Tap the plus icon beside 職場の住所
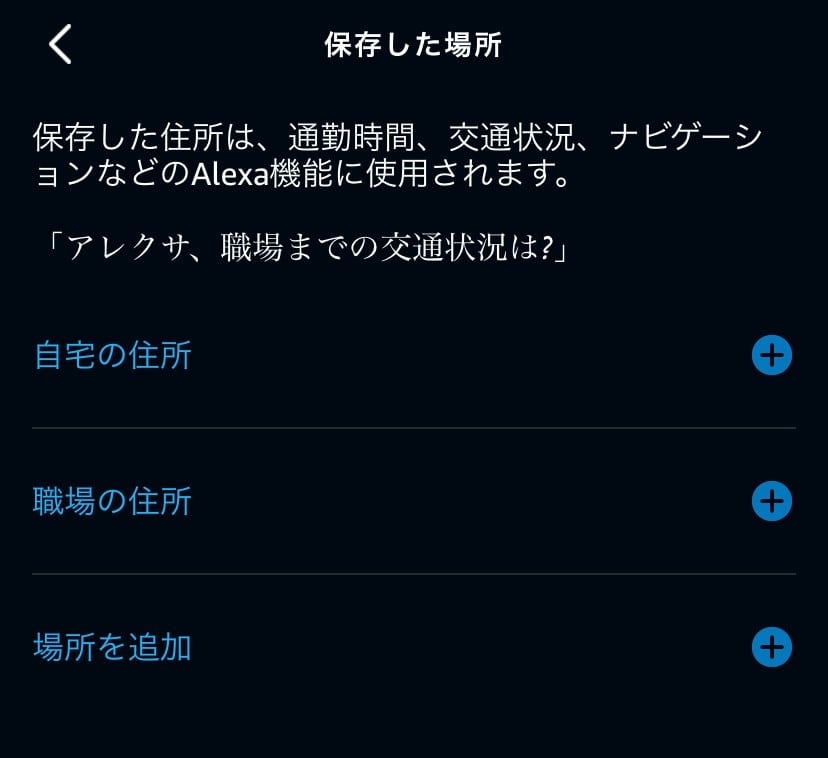 [771, 501]
